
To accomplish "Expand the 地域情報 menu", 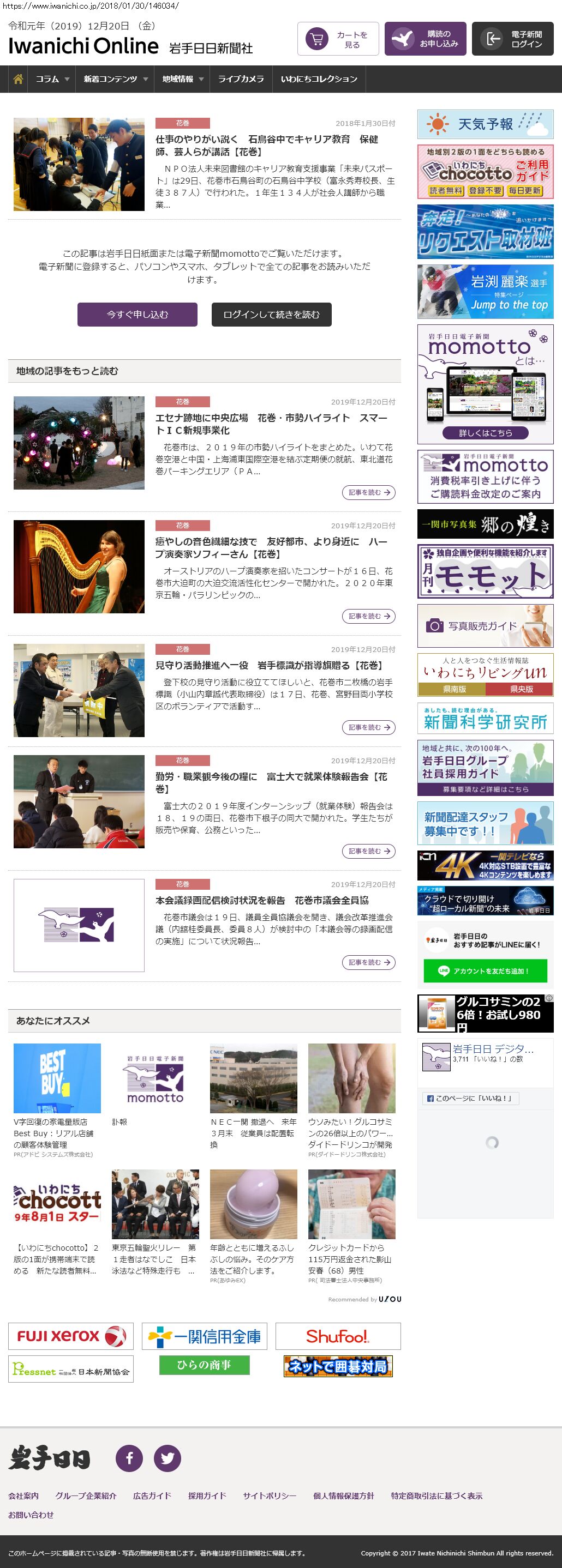I will point(182,79).
